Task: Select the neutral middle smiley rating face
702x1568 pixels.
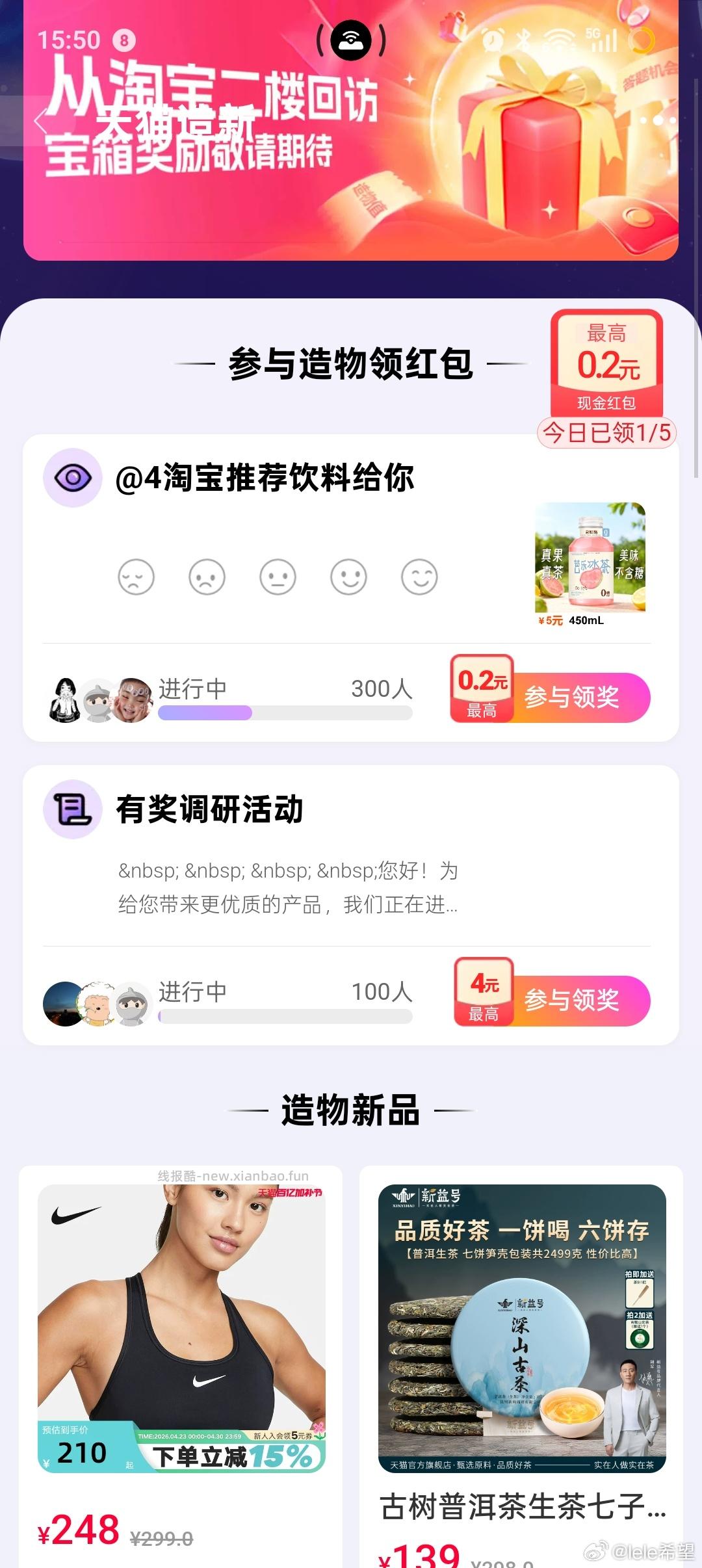Action: click(x=278, y=576)
